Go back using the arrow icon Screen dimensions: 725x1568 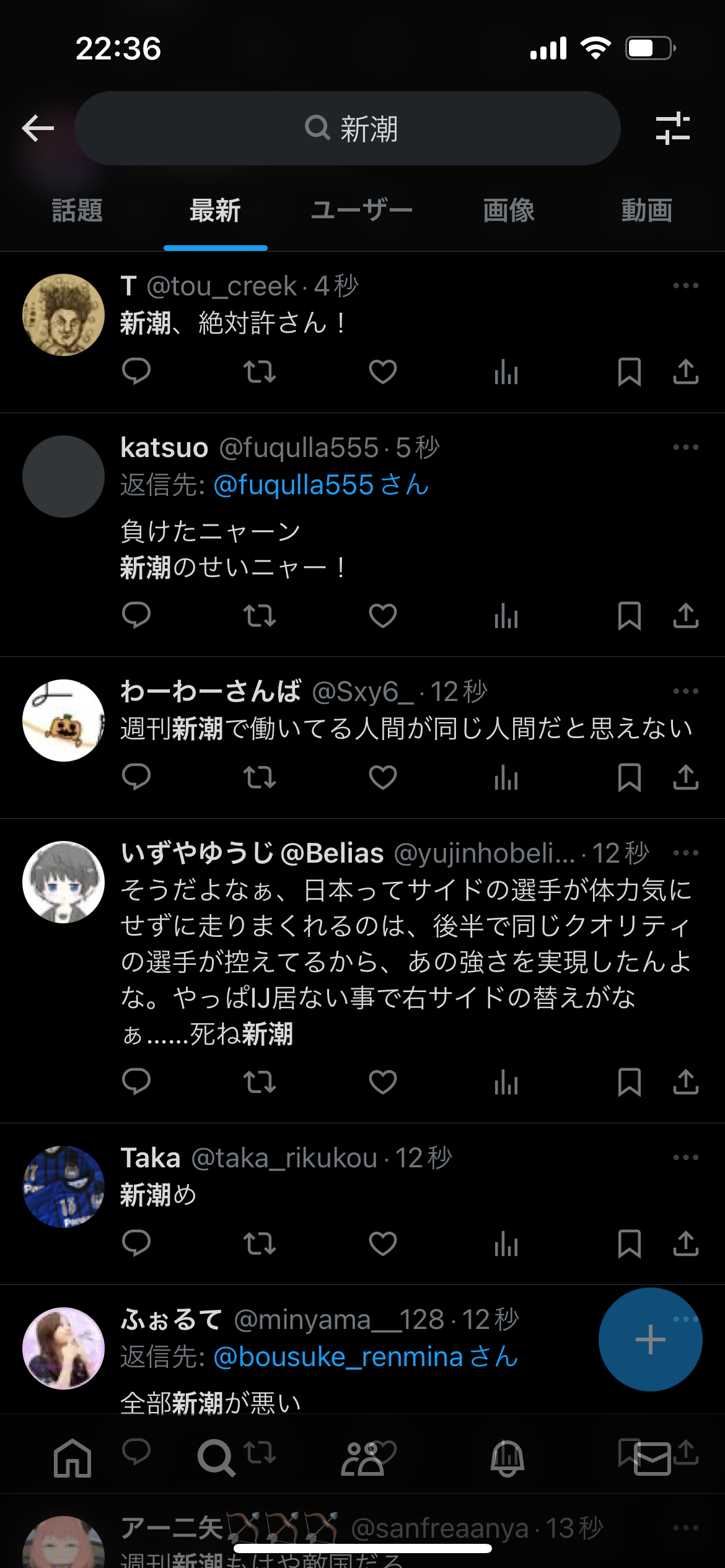point(38,128)
